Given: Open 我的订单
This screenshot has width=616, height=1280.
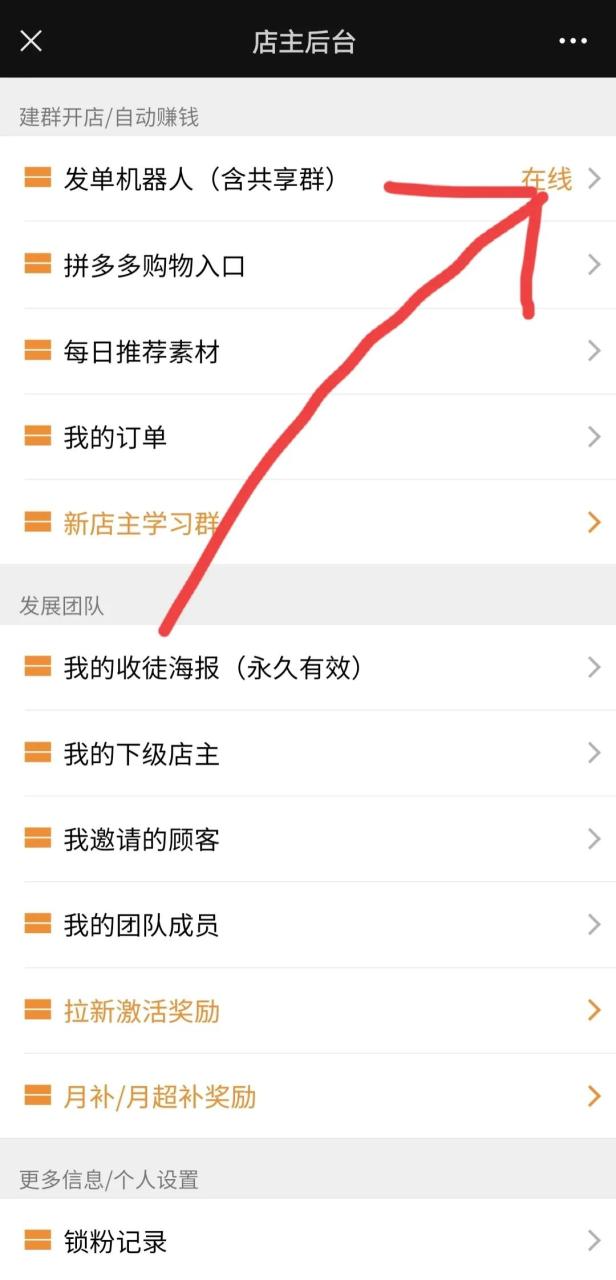Looking at the screenshot, I should point(116,437).
